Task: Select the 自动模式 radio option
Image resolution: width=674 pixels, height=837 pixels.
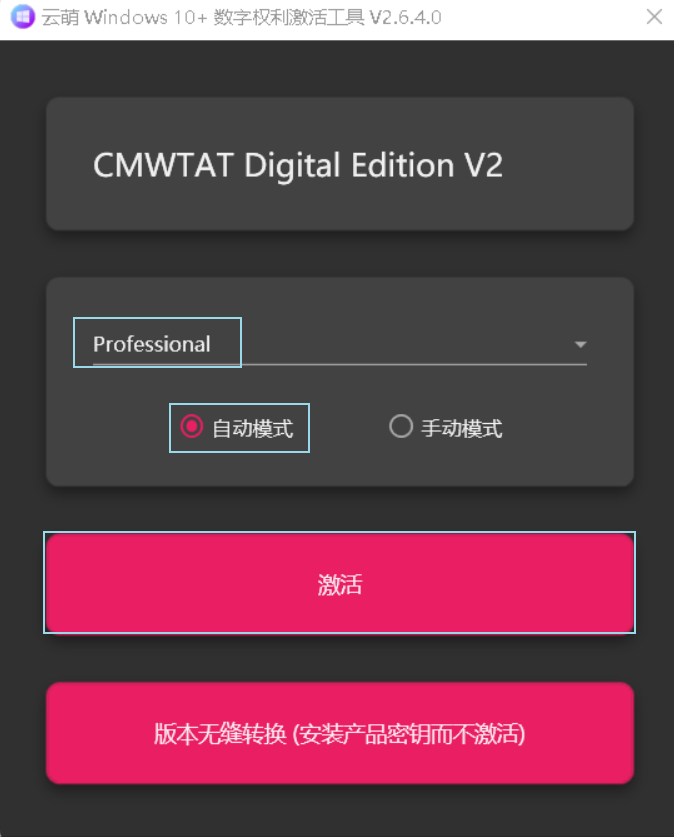Action: click(191, 427)
